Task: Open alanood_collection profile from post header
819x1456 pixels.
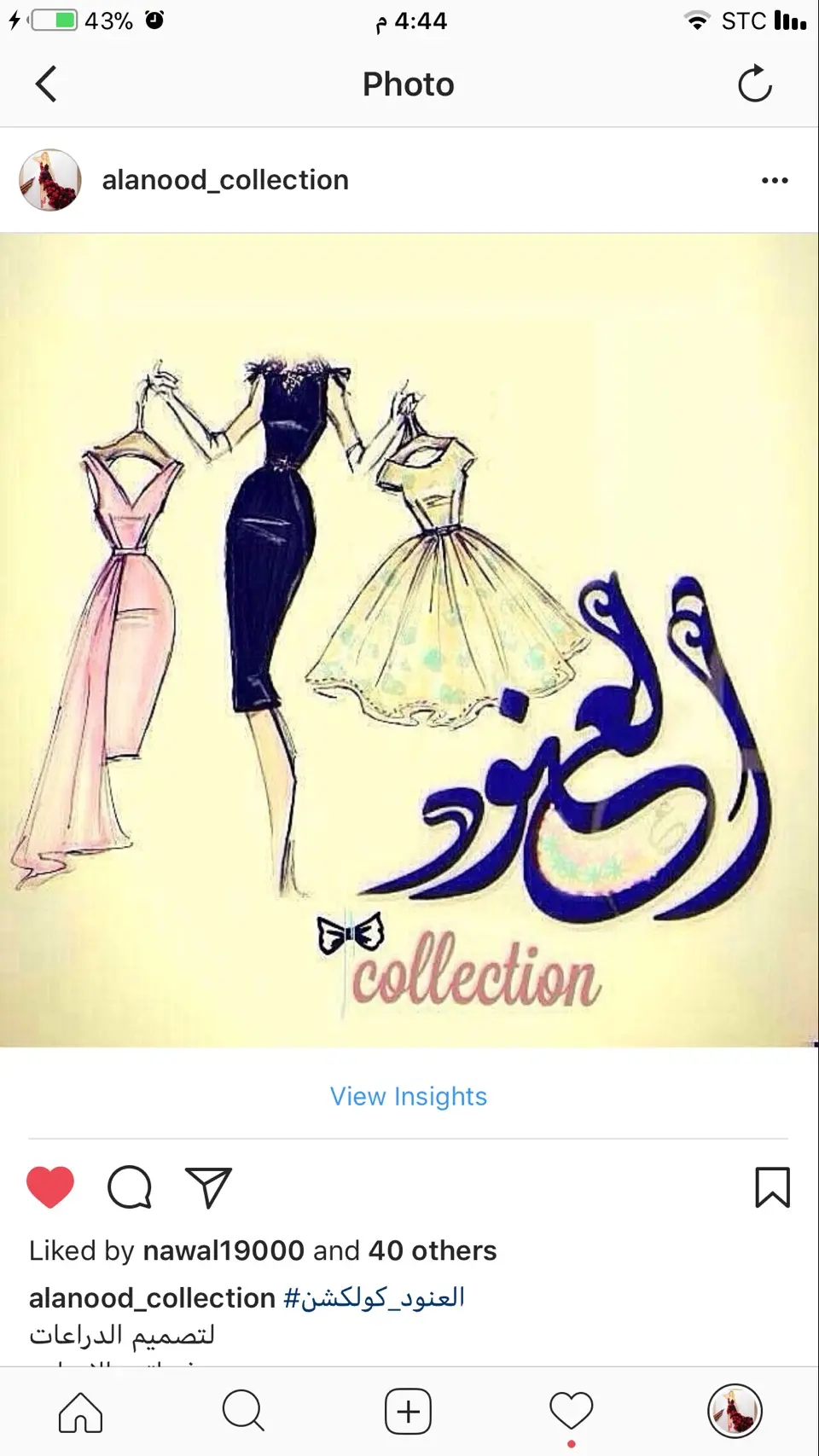Action: tap(225, 180)
